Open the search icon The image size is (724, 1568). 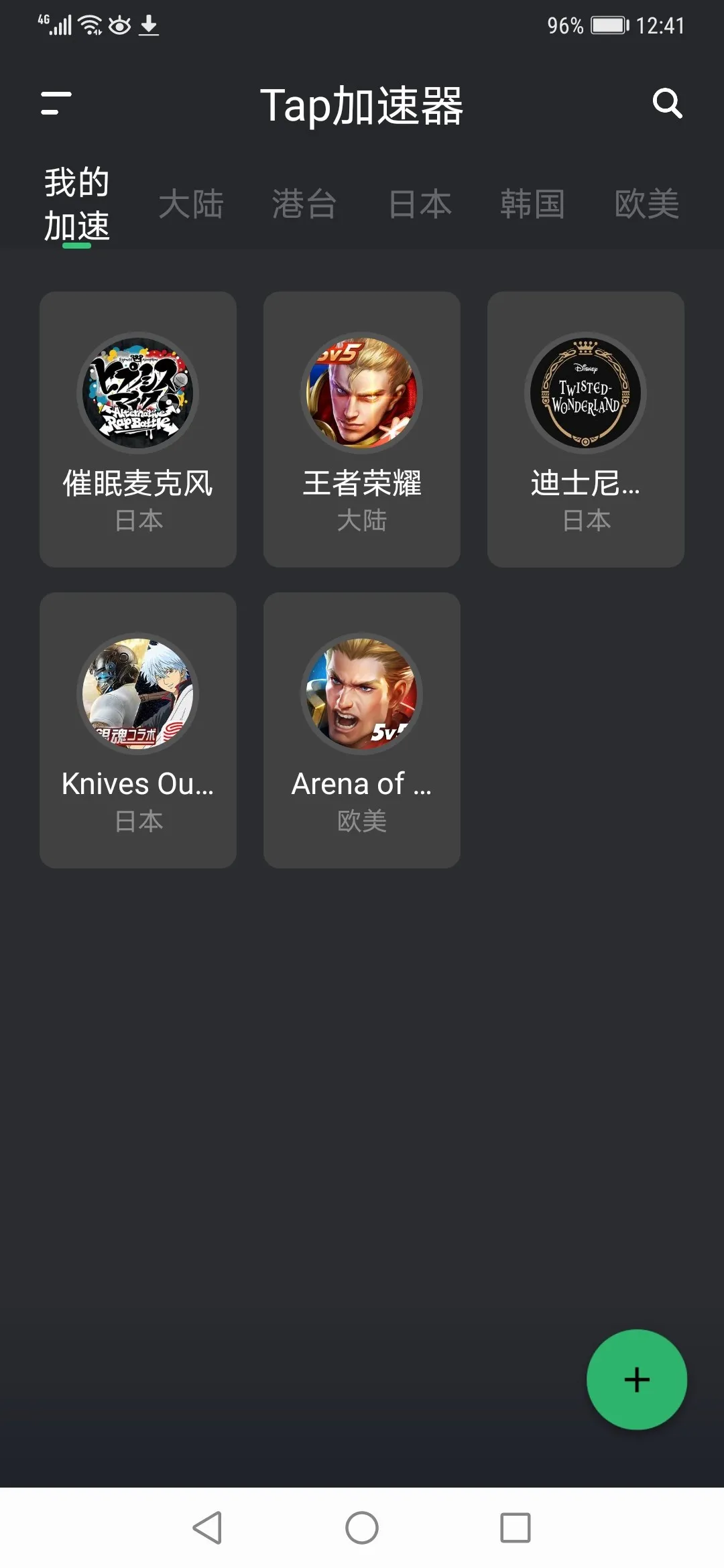[667, 104]
